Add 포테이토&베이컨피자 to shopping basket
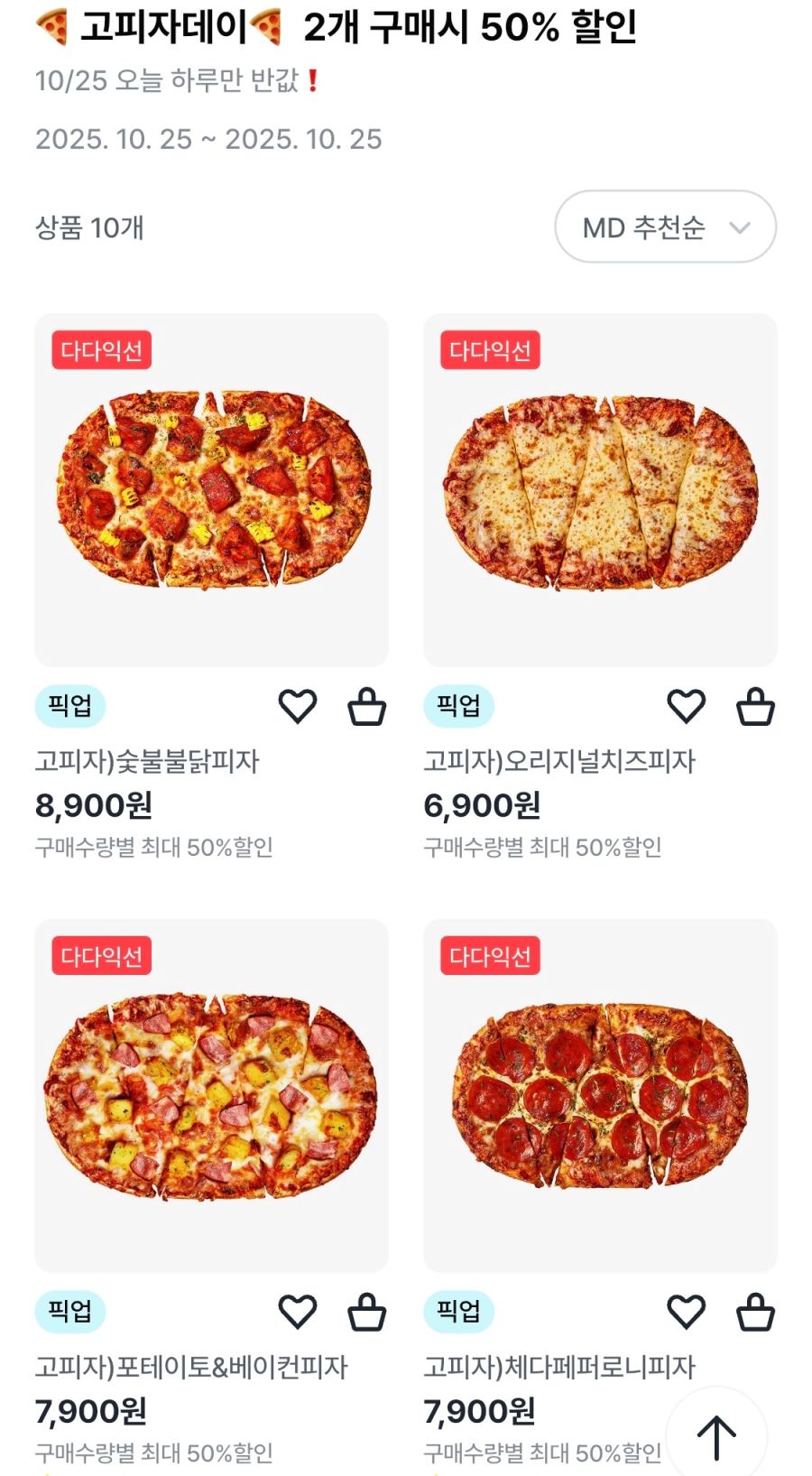Image resolution: width=812 pixels, height=1476 pixels. pyautogui.click(x=366, y=1313)
